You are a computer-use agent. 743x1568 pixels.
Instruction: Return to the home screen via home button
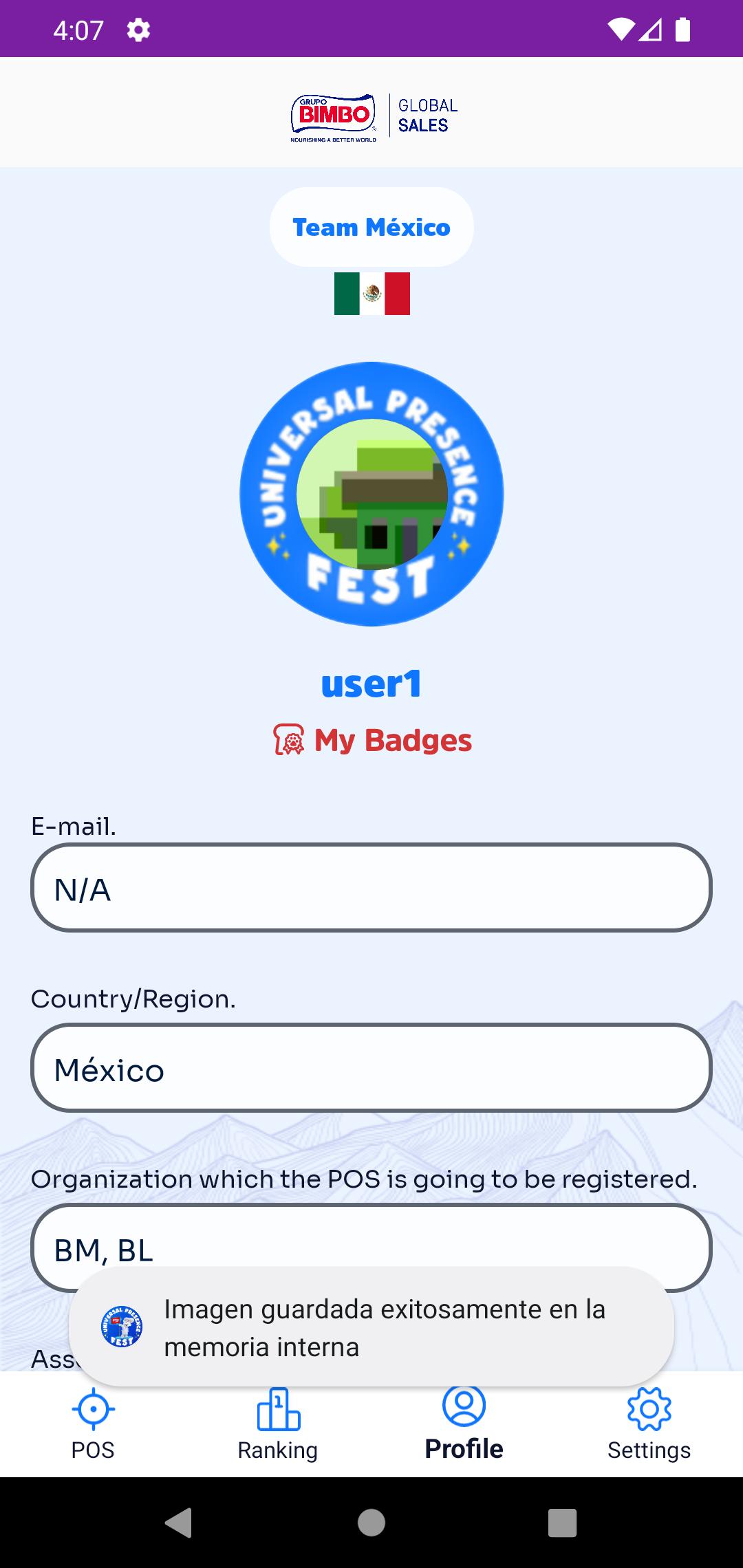[371, 1523]
